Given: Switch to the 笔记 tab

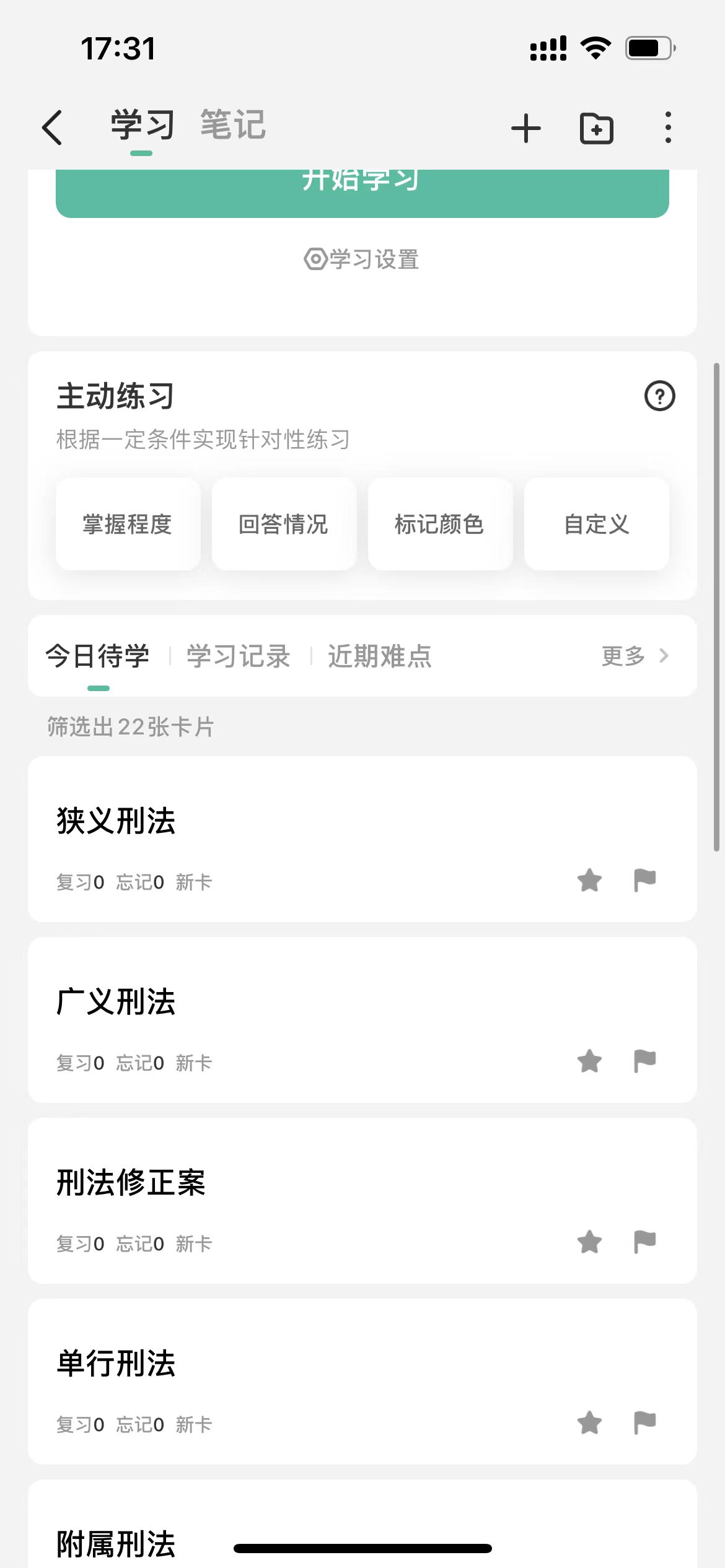Looking at the screenshot, I should [x=233, y=124].
